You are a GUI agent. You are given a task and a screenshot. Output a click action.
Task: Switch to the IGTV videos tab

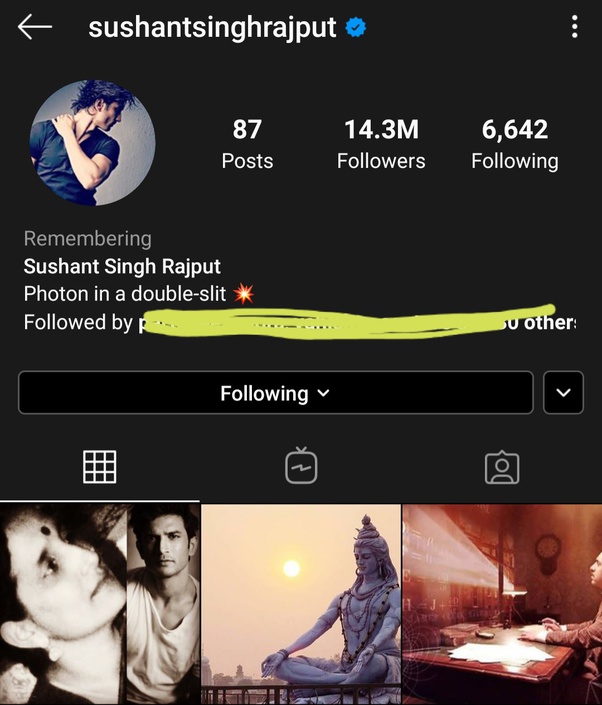tap(301, 467)
